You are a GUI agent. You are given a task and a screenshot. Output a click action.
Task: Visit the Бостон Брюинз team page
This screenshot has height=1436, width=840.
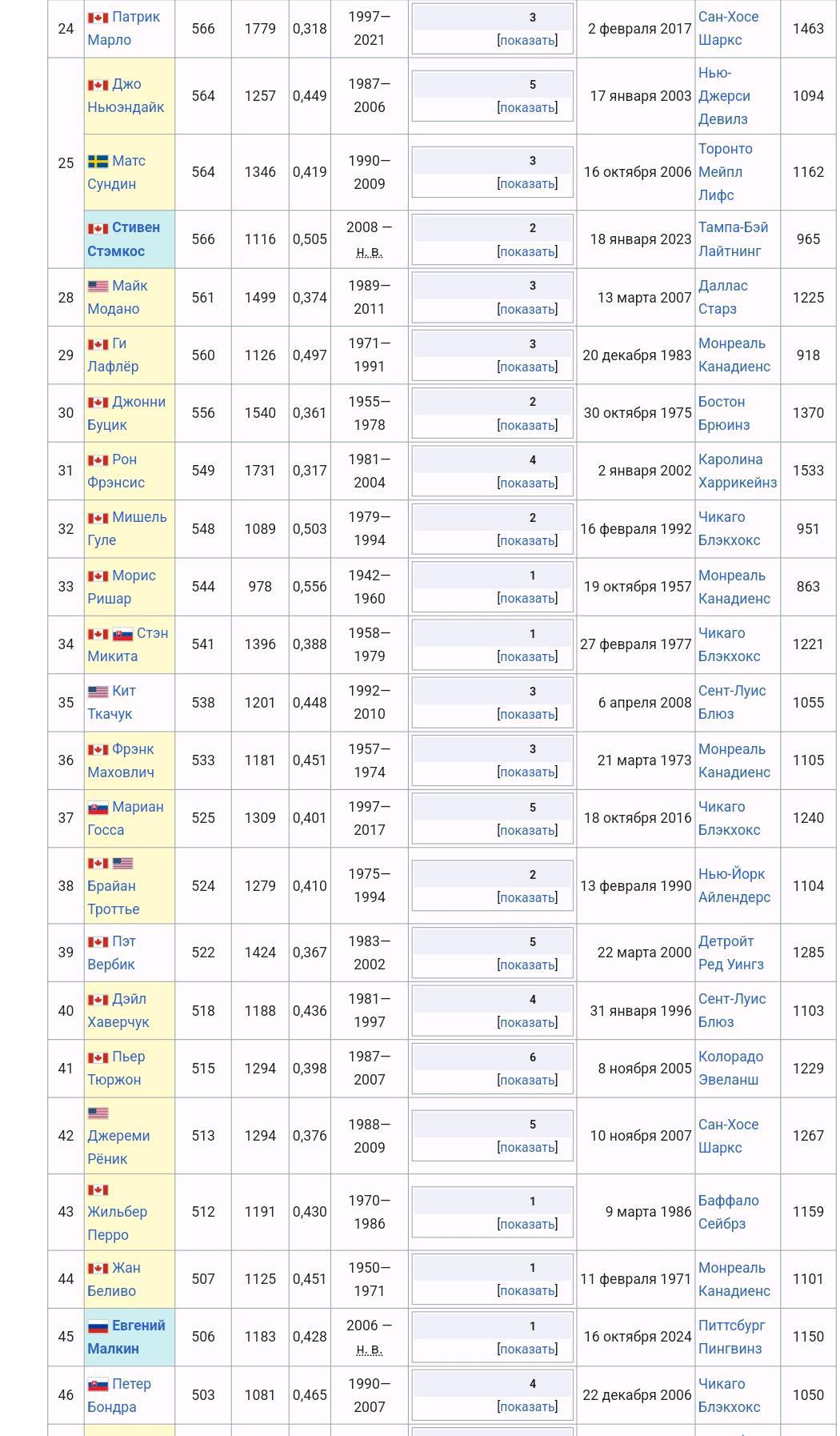point(723,413)
